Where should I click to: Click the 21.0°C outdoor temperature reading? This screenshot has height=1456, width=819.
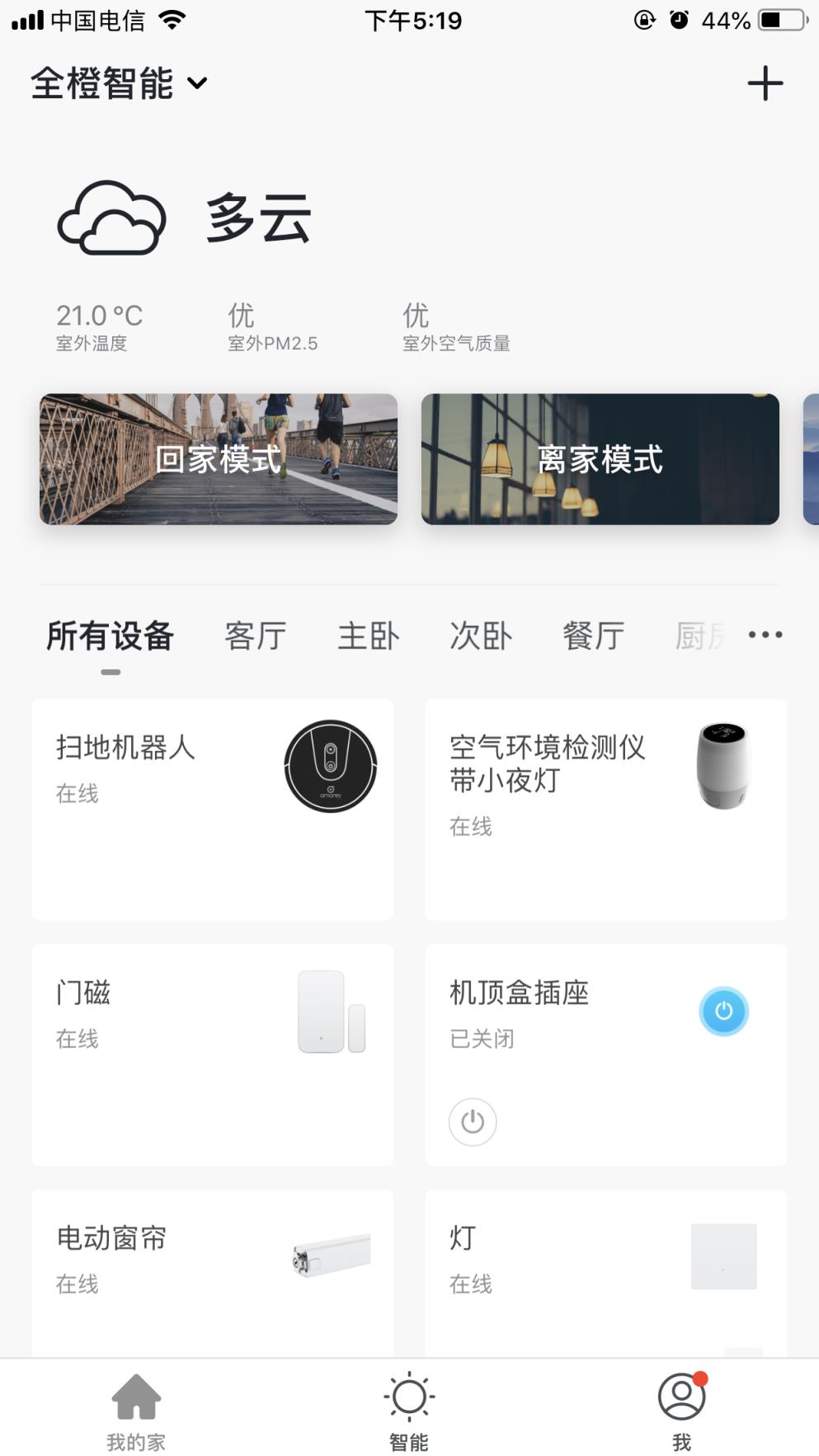pos(99,315)
